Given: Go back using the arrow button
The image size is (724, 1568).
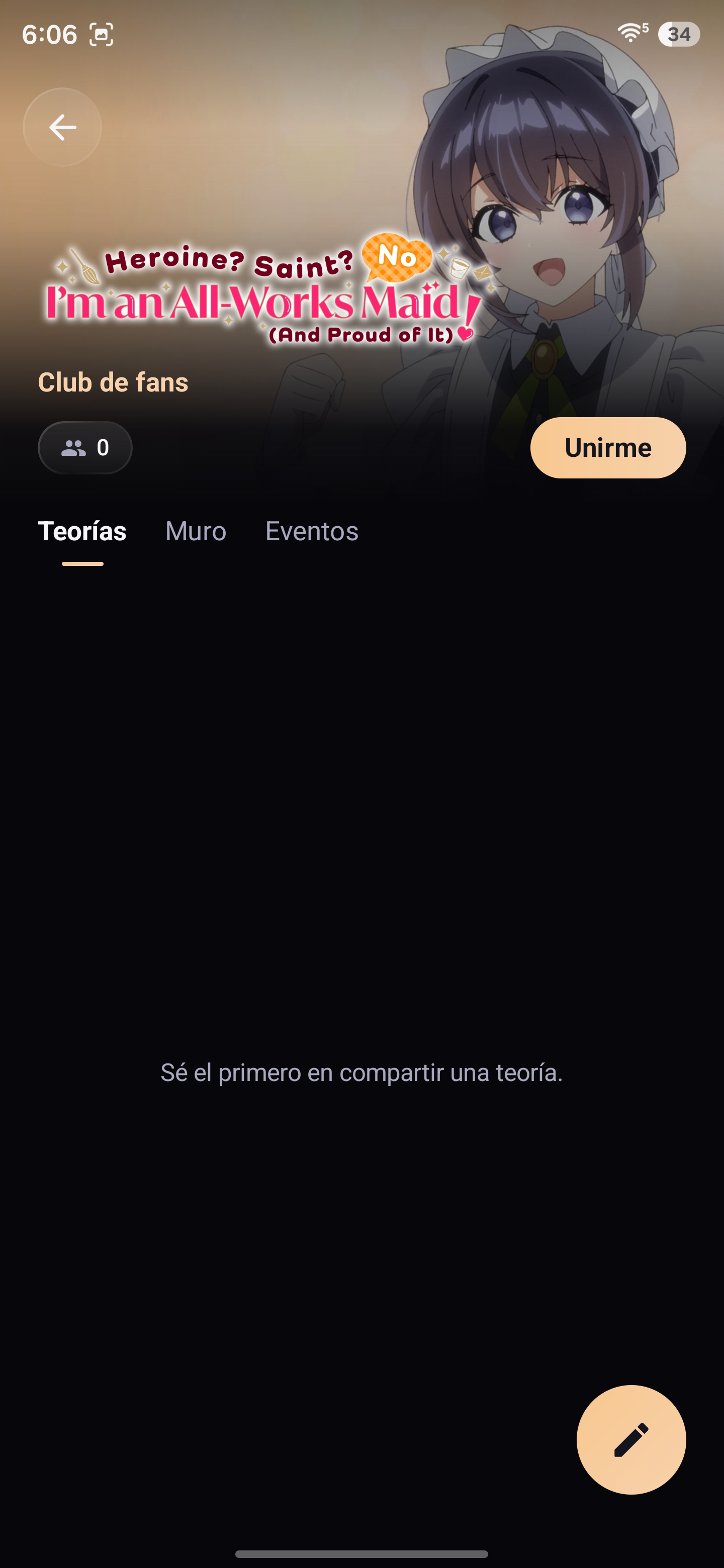Looking at the screenshot, I should click(x=62, y=127).
